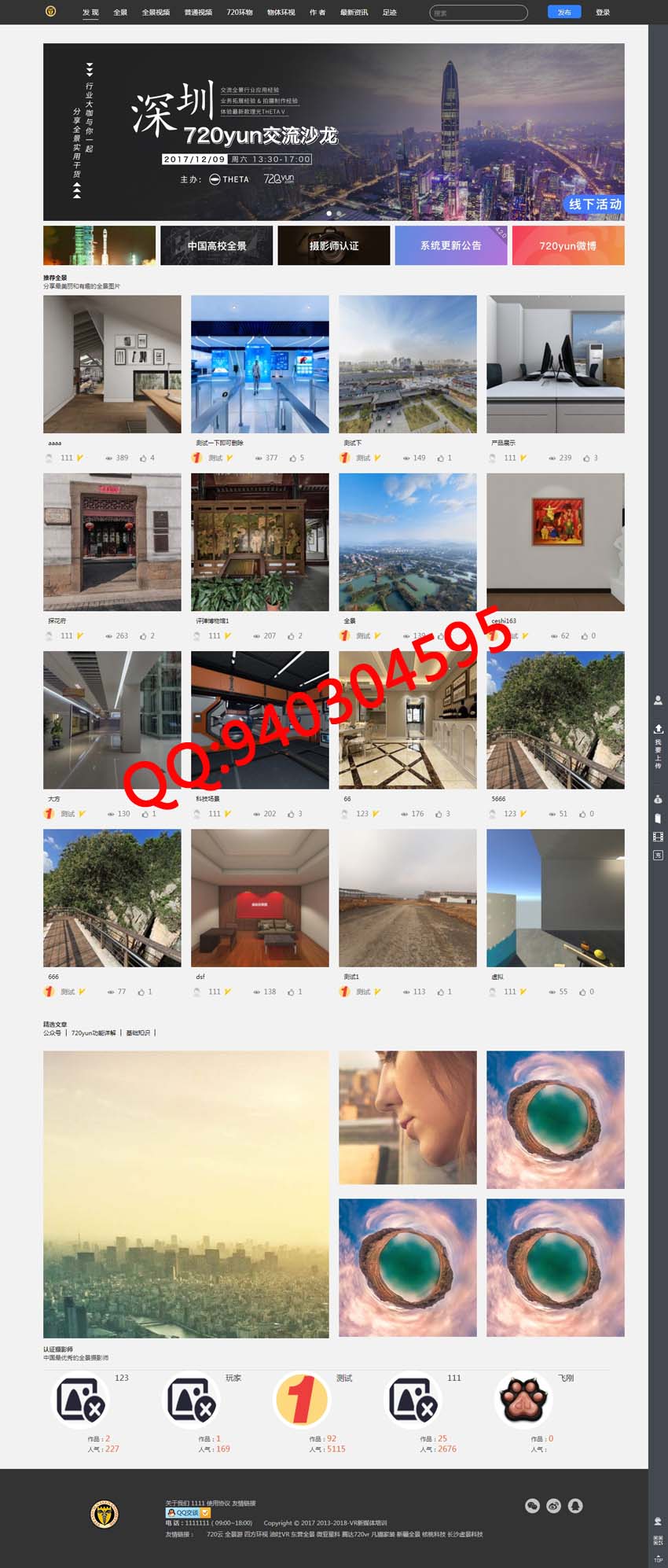Image resolution: width=668 pixels, height=1568 pixels.
Task: Open the panorama titled 探花府
Action: coord(112,542)
